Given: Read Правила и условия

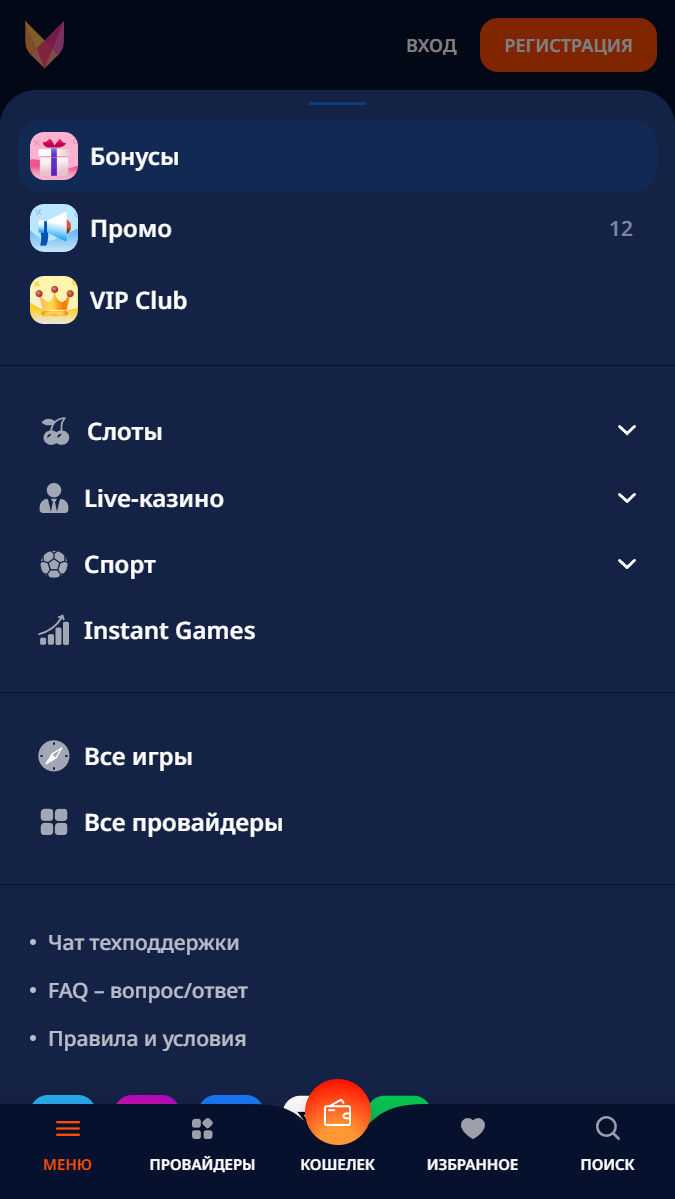Looking at the screenshot, I should 146,1039.
